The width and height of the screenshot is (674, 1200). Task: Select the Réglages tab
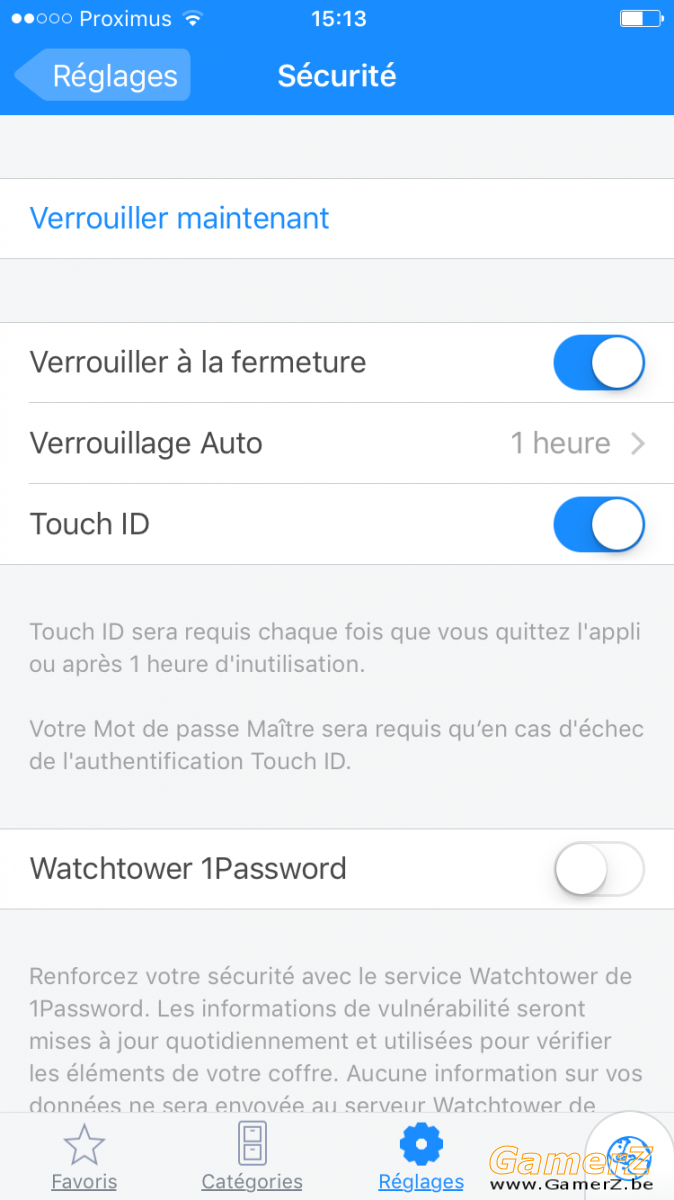421,1157
